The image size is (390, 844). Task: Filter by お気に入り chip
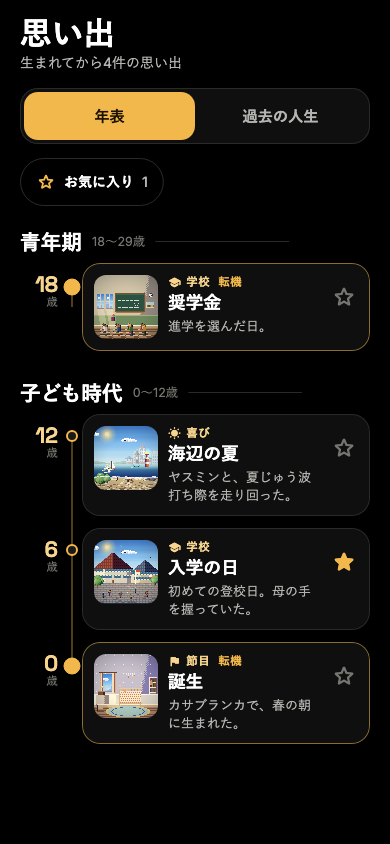(92, 182)
